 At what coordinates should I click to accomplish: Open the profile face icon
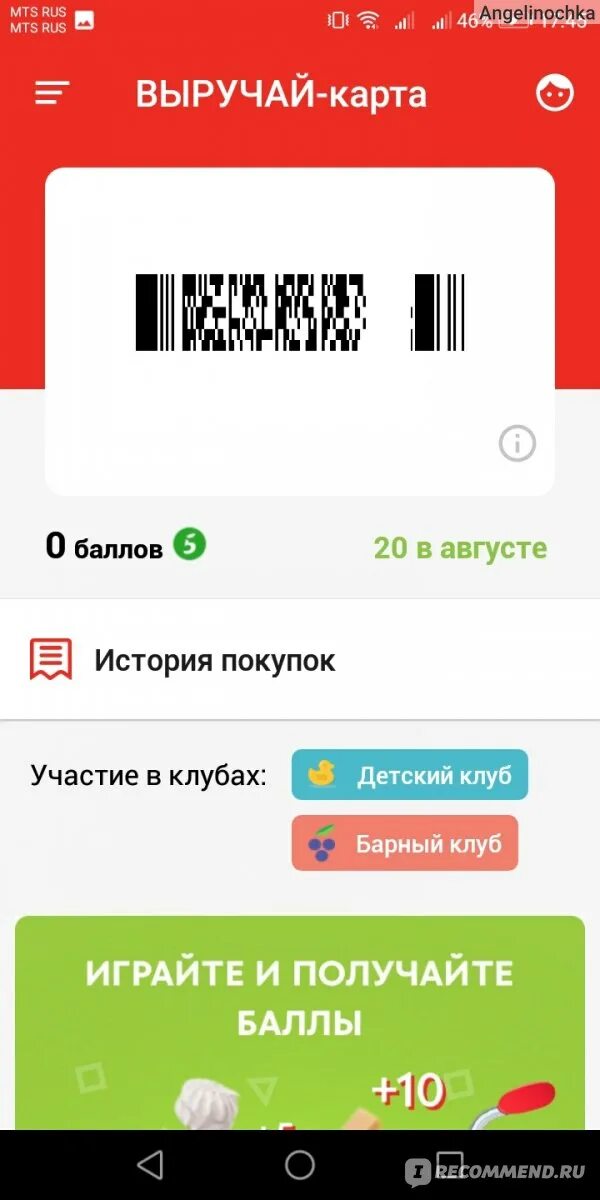555,93
